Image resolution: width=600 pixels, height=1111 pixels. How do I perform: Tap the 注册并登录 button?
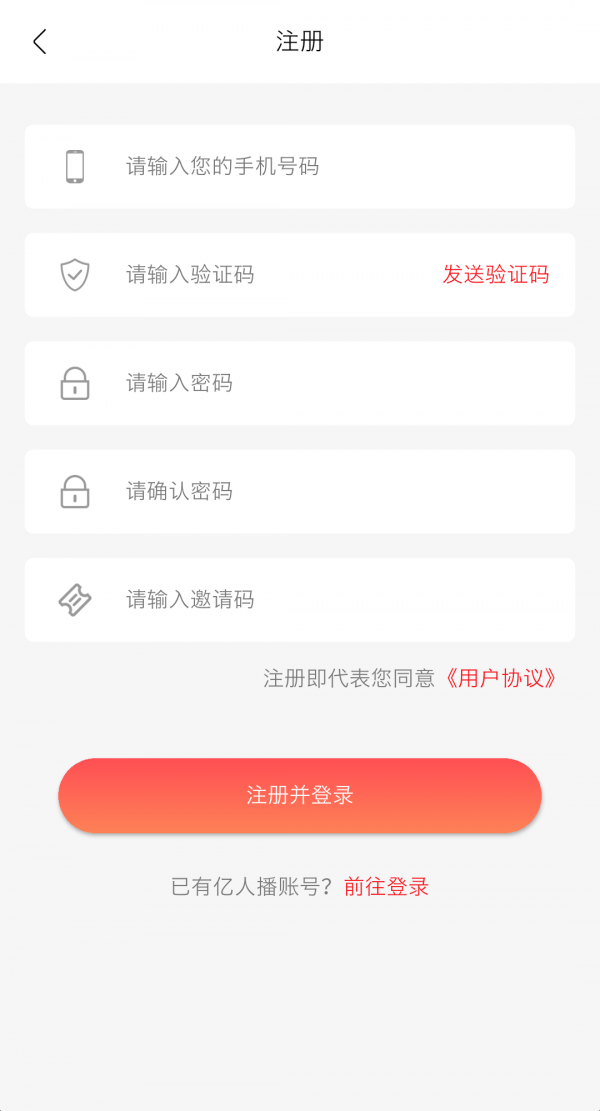(x=300, y=796)
